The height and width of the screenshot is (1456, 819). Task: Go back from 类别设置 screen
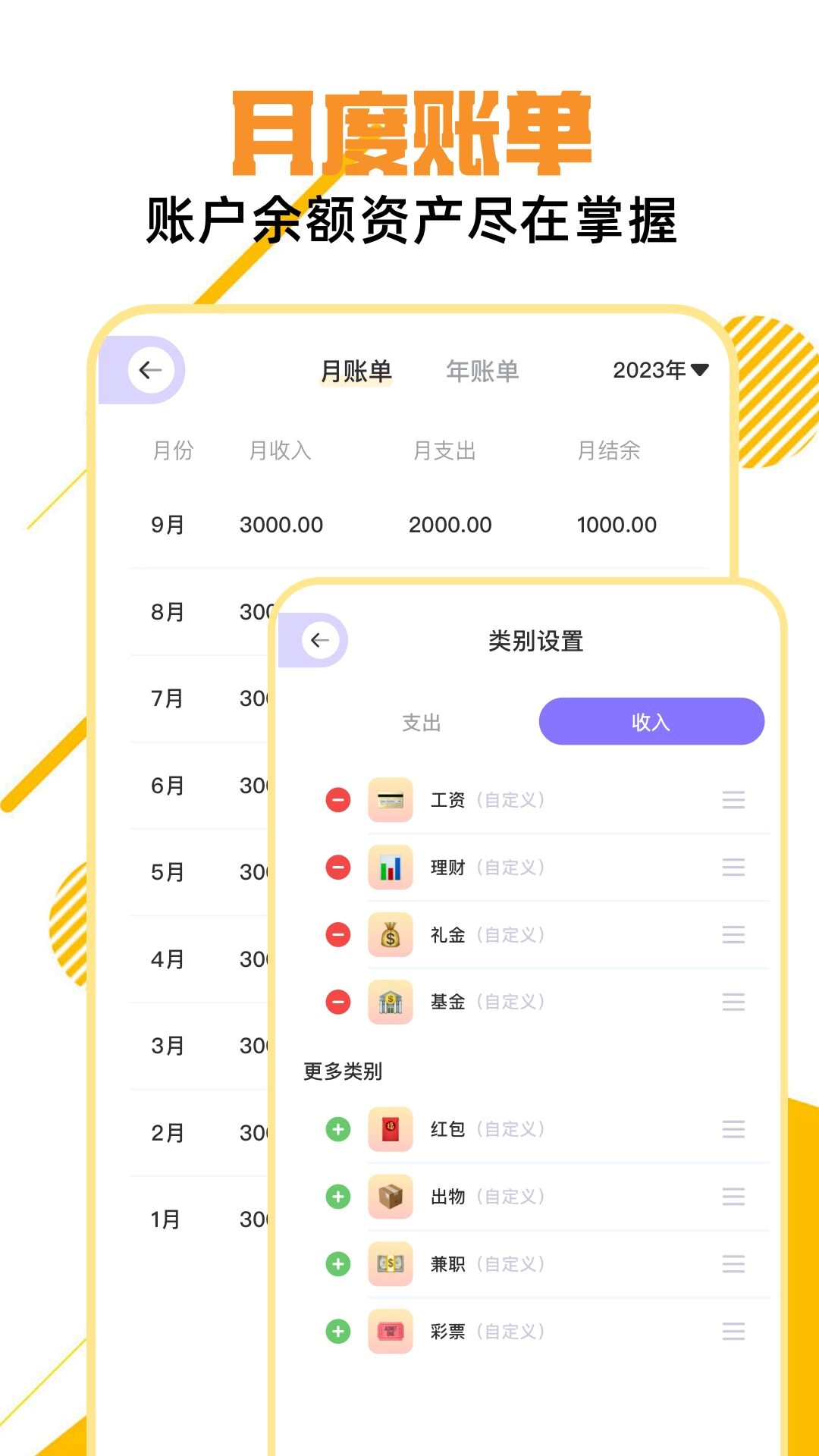(318, 639)
